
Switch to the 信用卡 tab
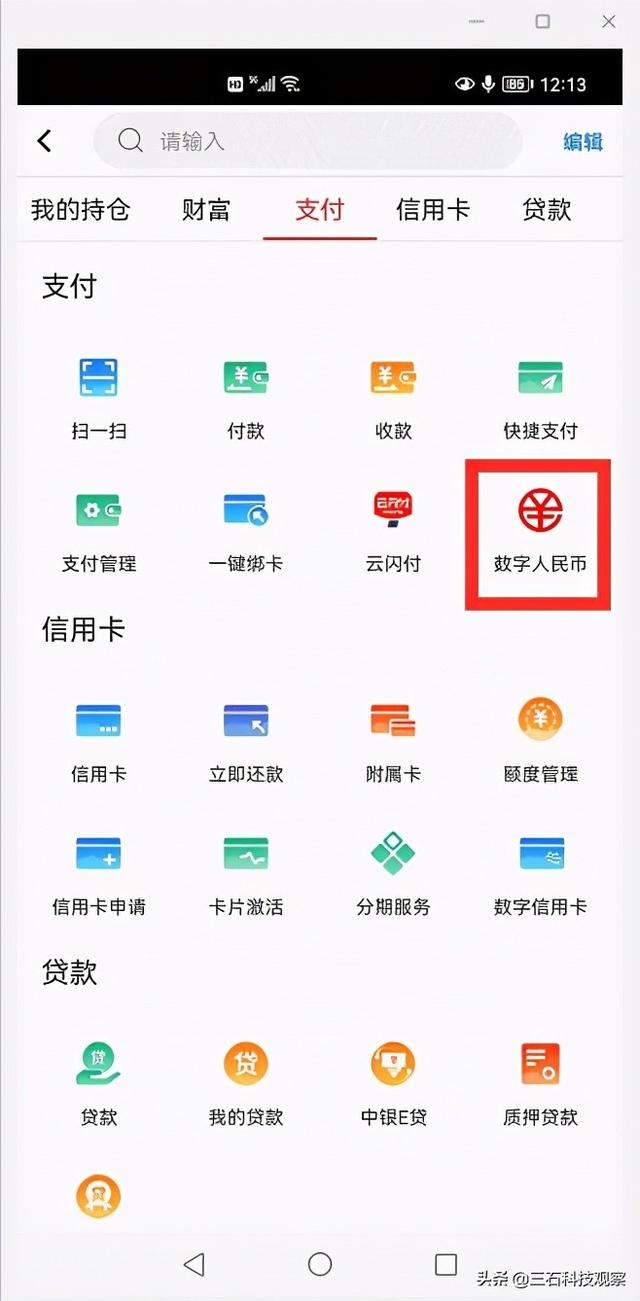(x=432, y=210)
